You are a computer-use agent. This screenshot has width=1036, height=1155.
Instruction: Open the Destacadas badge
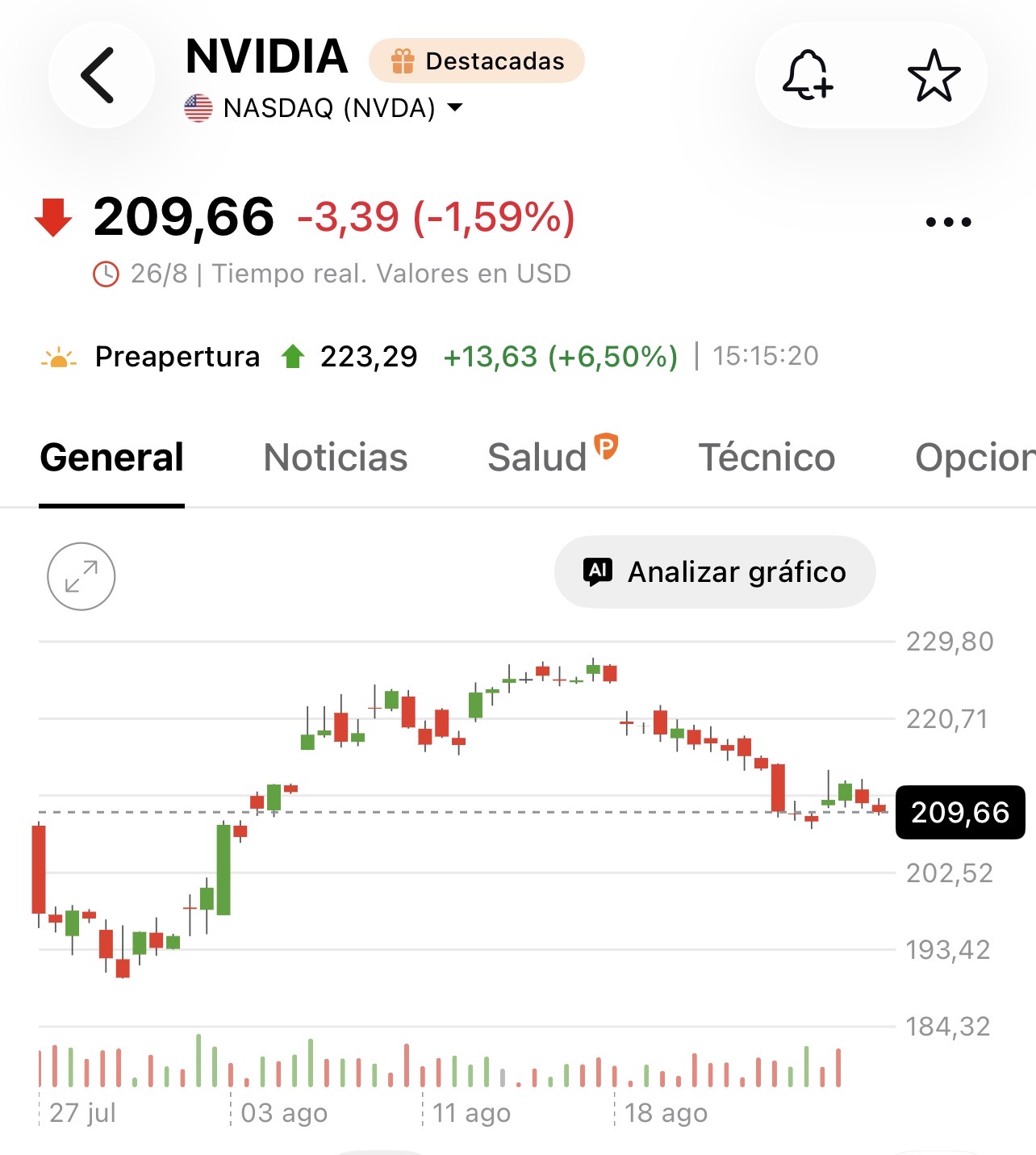[x=477, y=61]
